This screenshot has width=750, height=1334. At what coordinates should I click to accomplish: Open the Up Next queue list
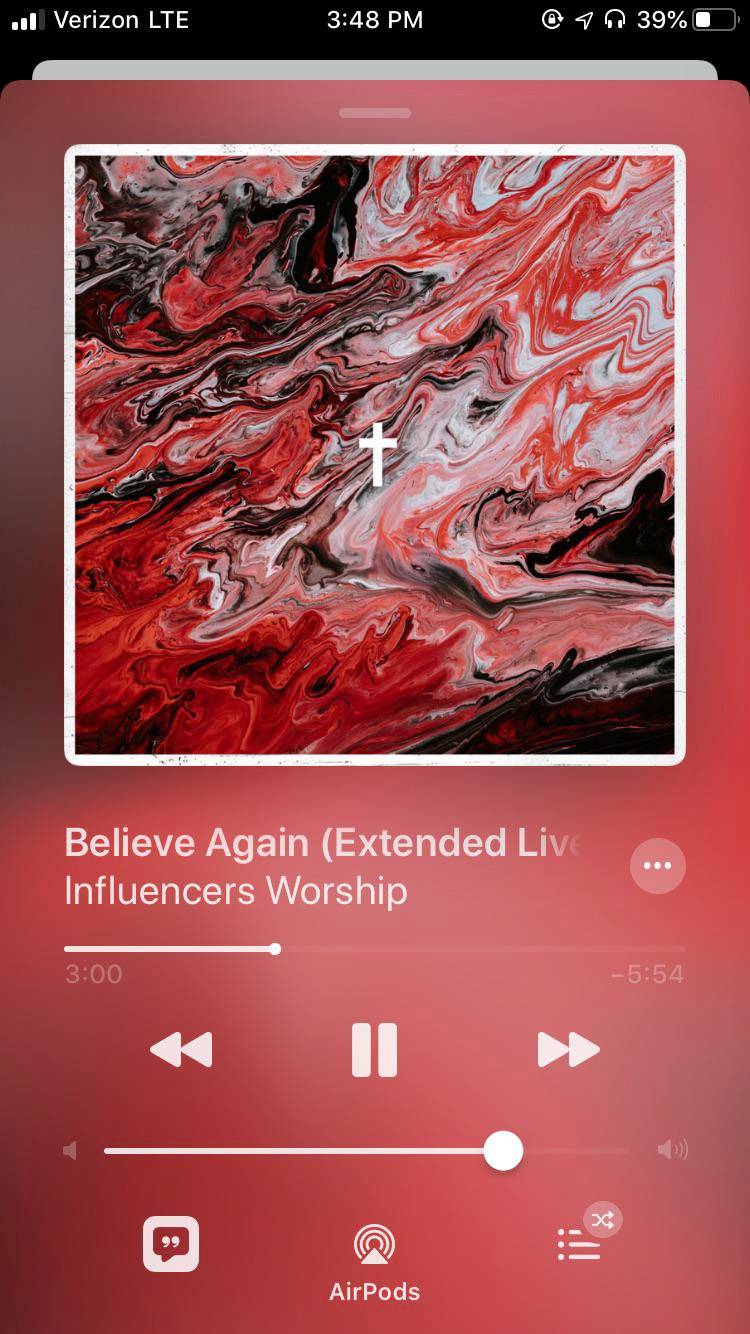(x=579, y=1245)
